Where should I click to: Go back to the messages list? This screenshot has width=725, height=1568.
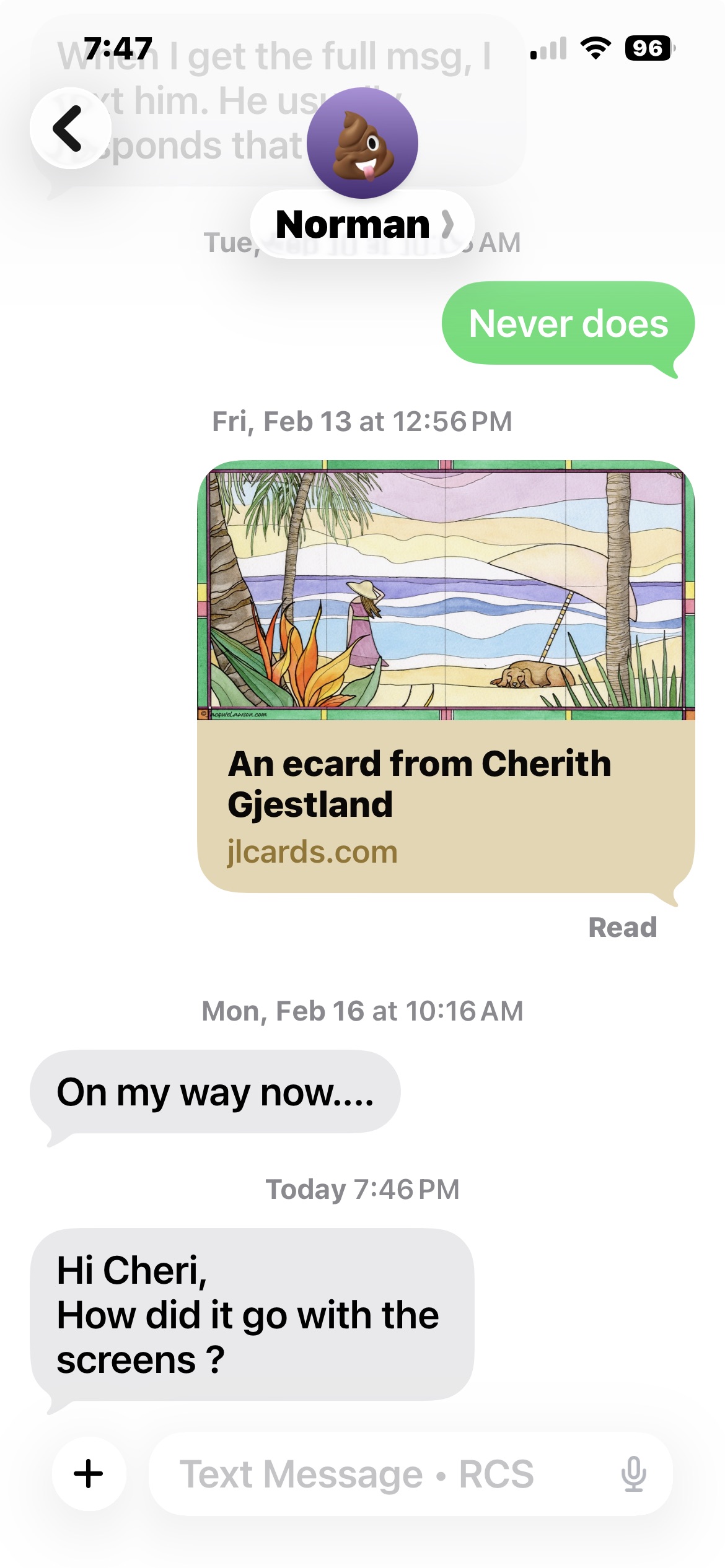pos(70,128)
